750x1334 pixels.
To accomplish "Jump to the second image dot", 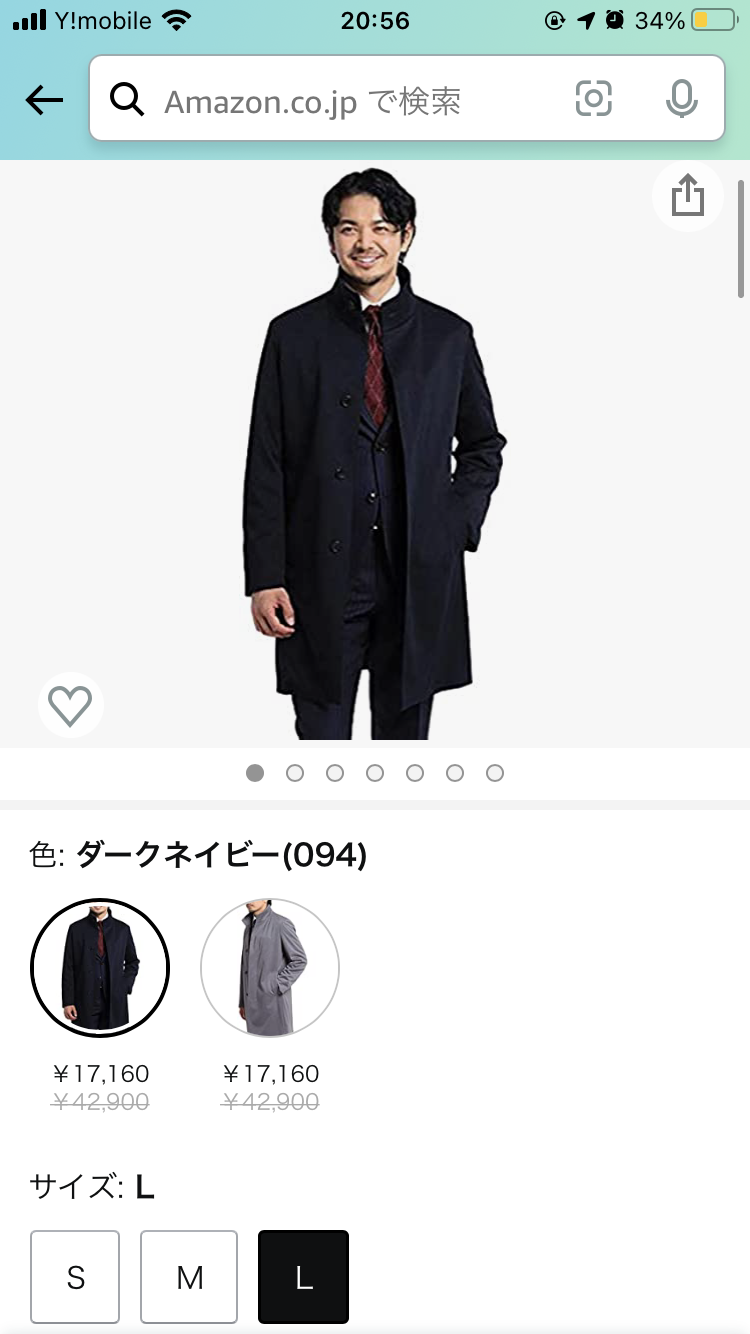I will tap(295, 773).
